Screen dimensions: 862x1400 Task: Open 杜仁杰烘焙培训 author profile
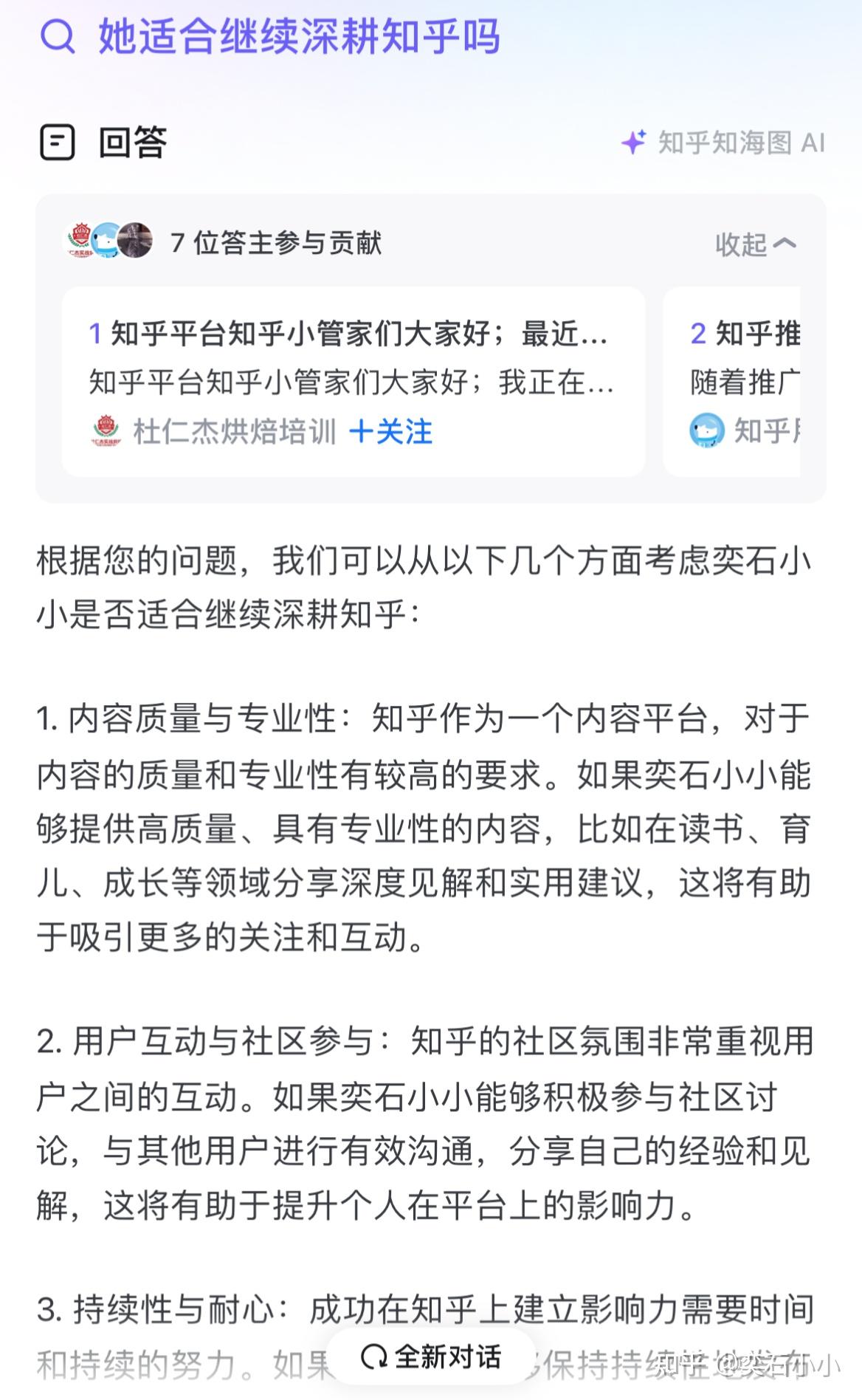click(233, 432)
